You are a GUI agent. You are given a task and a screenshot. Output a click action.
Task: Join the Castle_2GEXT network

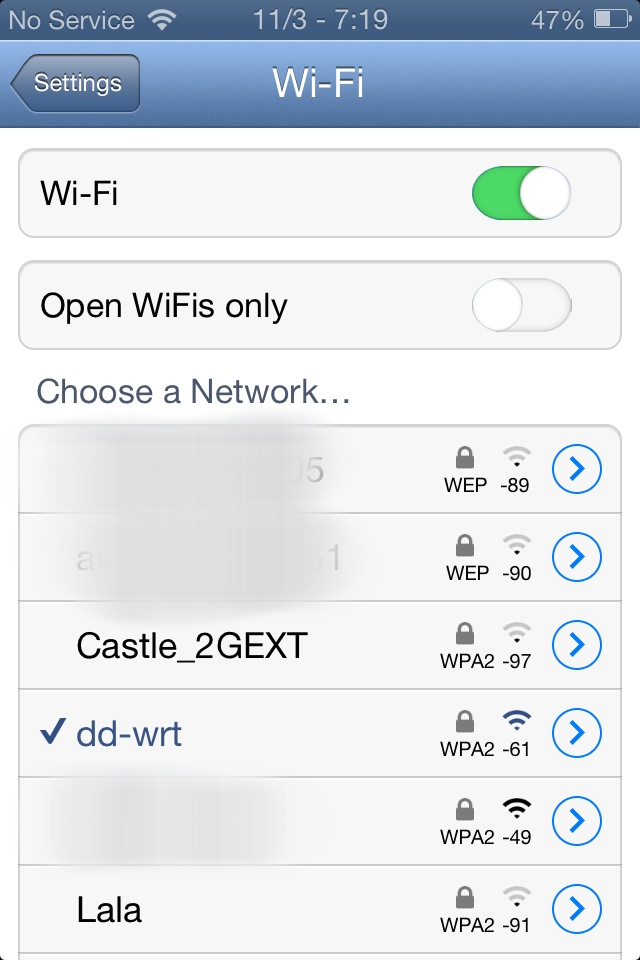(192, 646)
